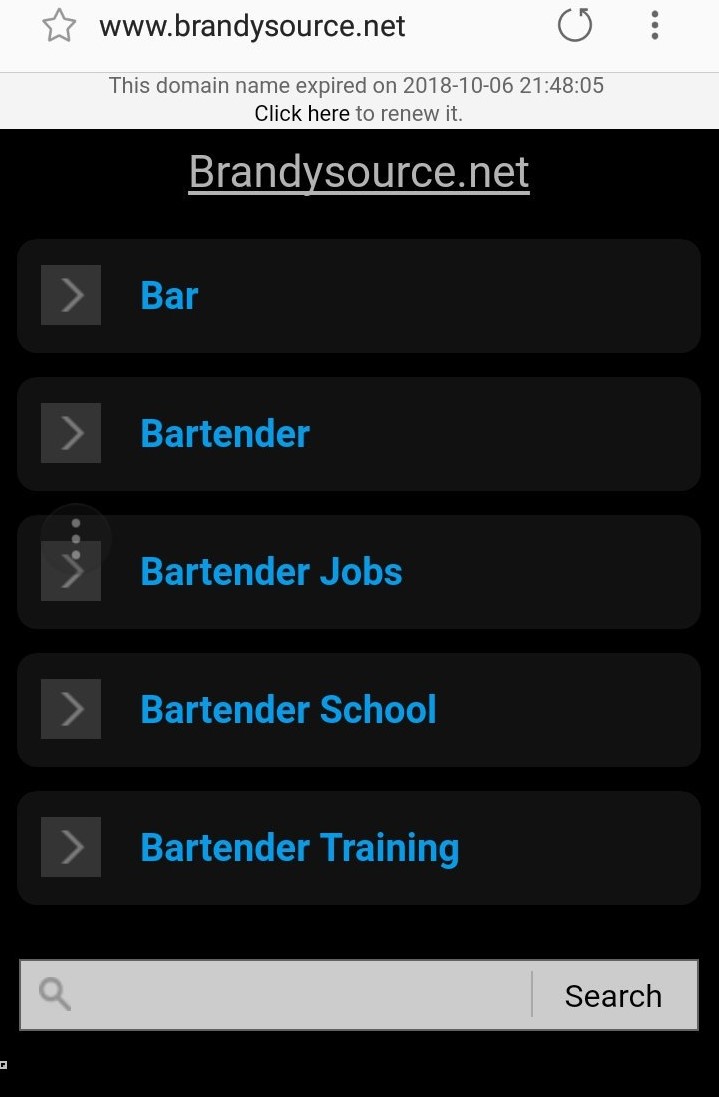This screenshot has width=719, height=1097.
Task: Open the Brandysource.net heading link
Action: (x=358, y=172)
